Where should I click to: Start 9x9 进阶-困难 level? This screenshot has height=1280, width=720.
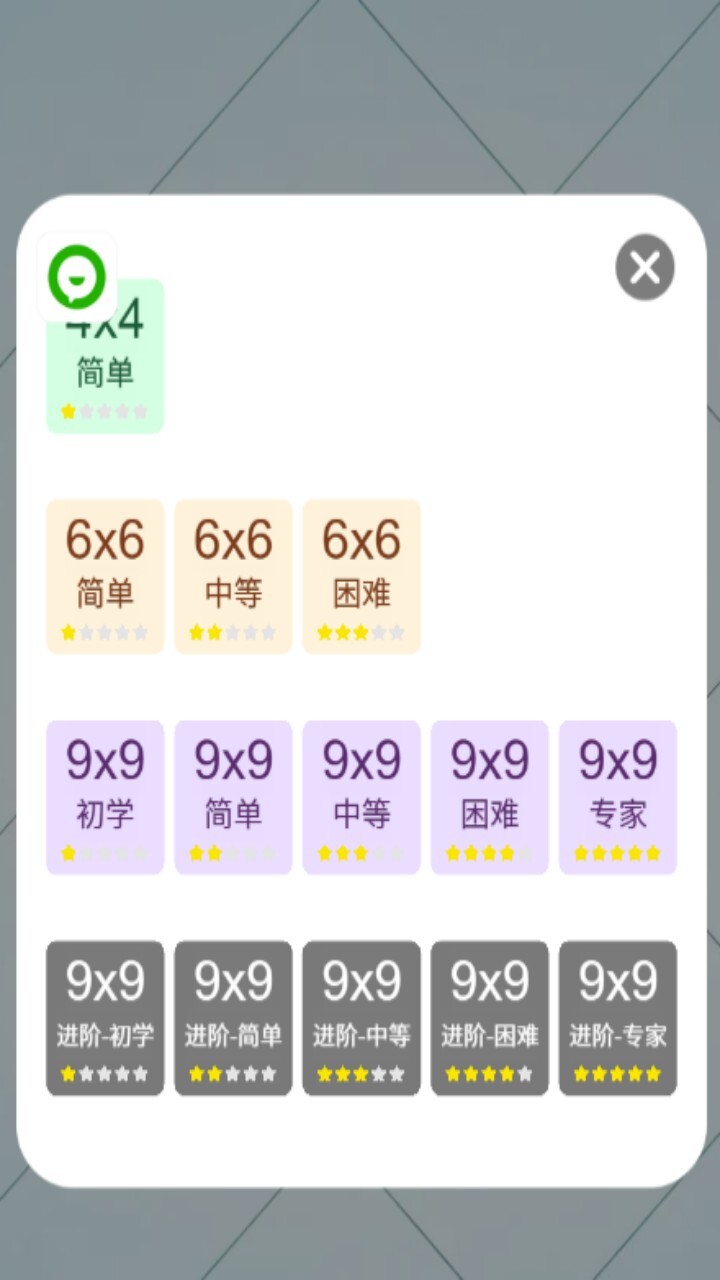(489, 1017)
